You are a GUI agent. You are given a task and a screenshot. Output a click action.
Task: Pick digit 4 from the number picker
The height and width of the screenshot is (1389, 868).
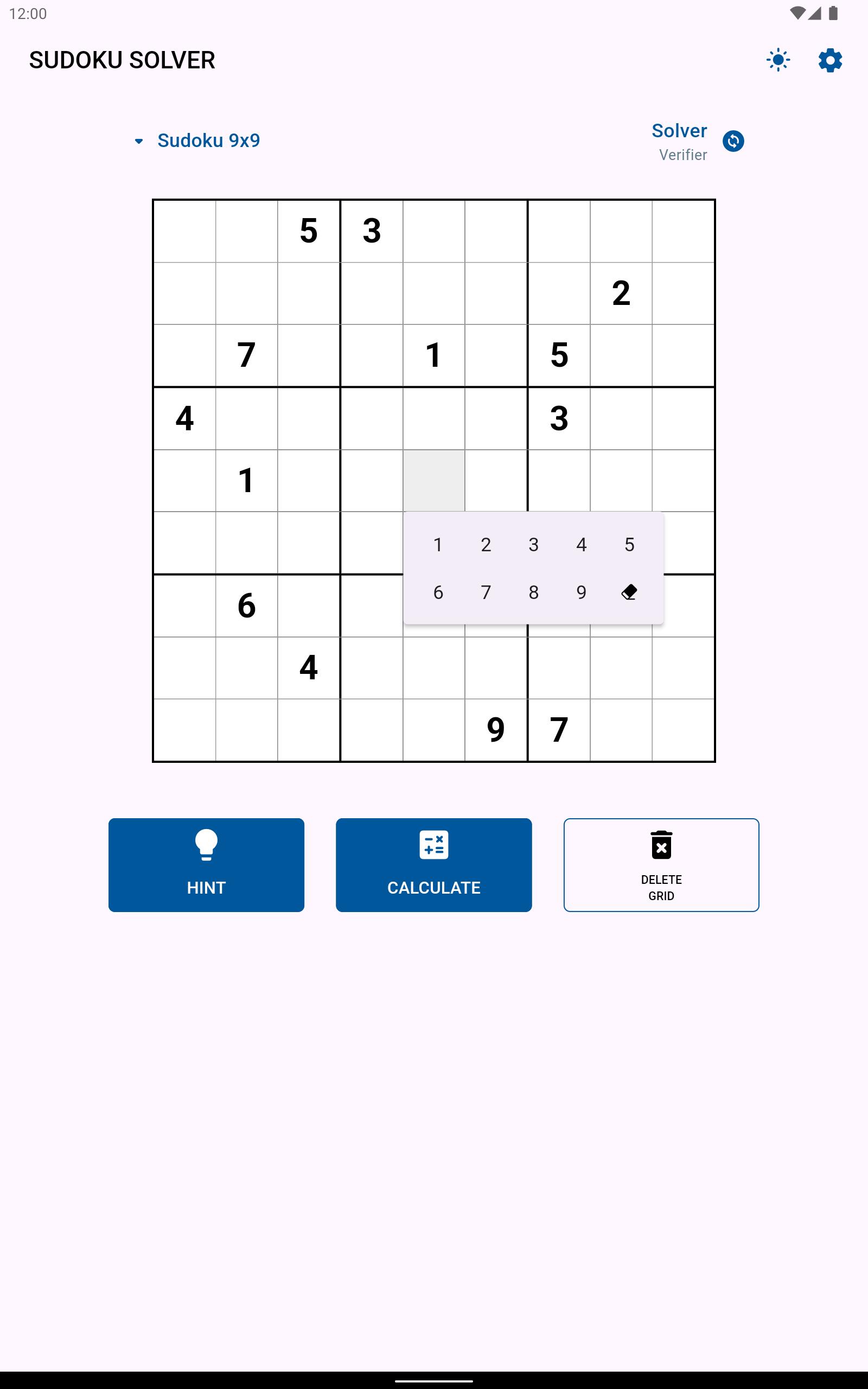click(x=582, y=545)
